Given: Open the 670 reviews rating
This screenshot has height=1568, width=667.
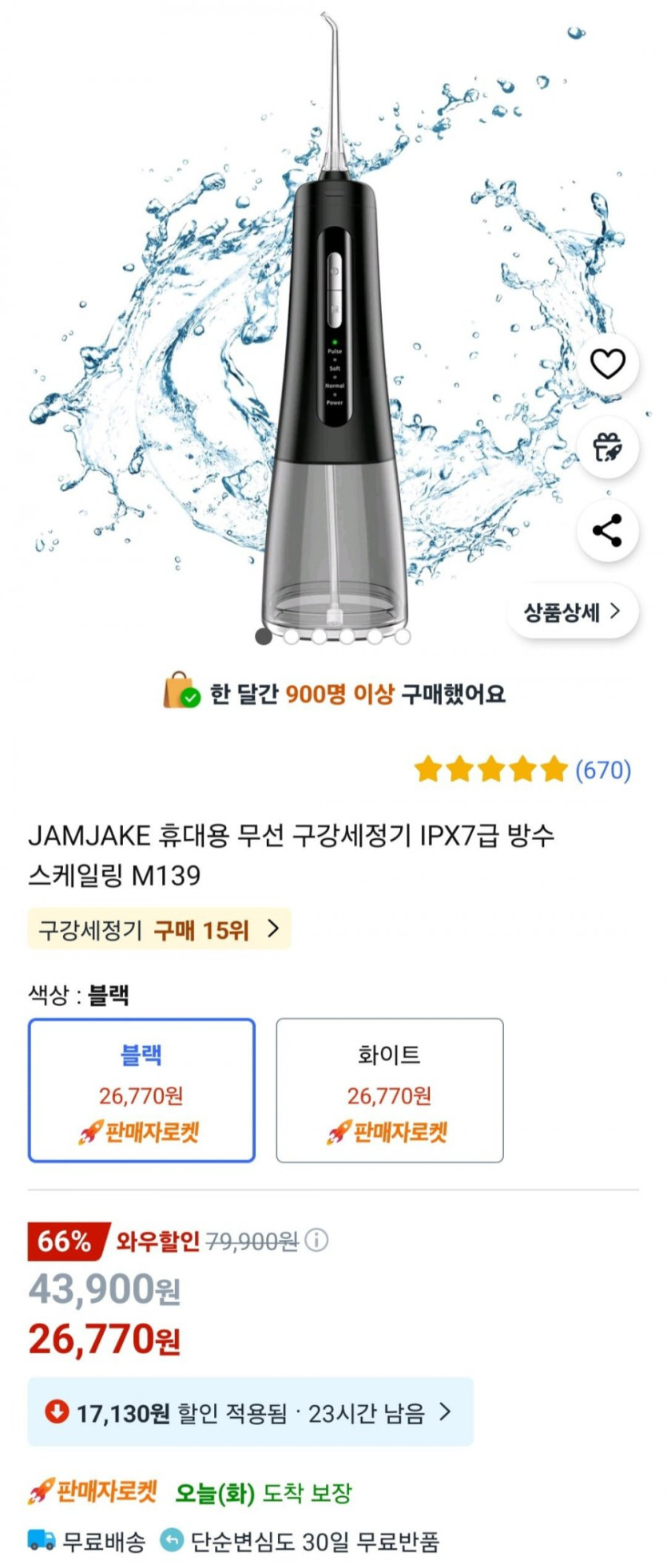Looking at the screenshot, I should click(522, 770).
